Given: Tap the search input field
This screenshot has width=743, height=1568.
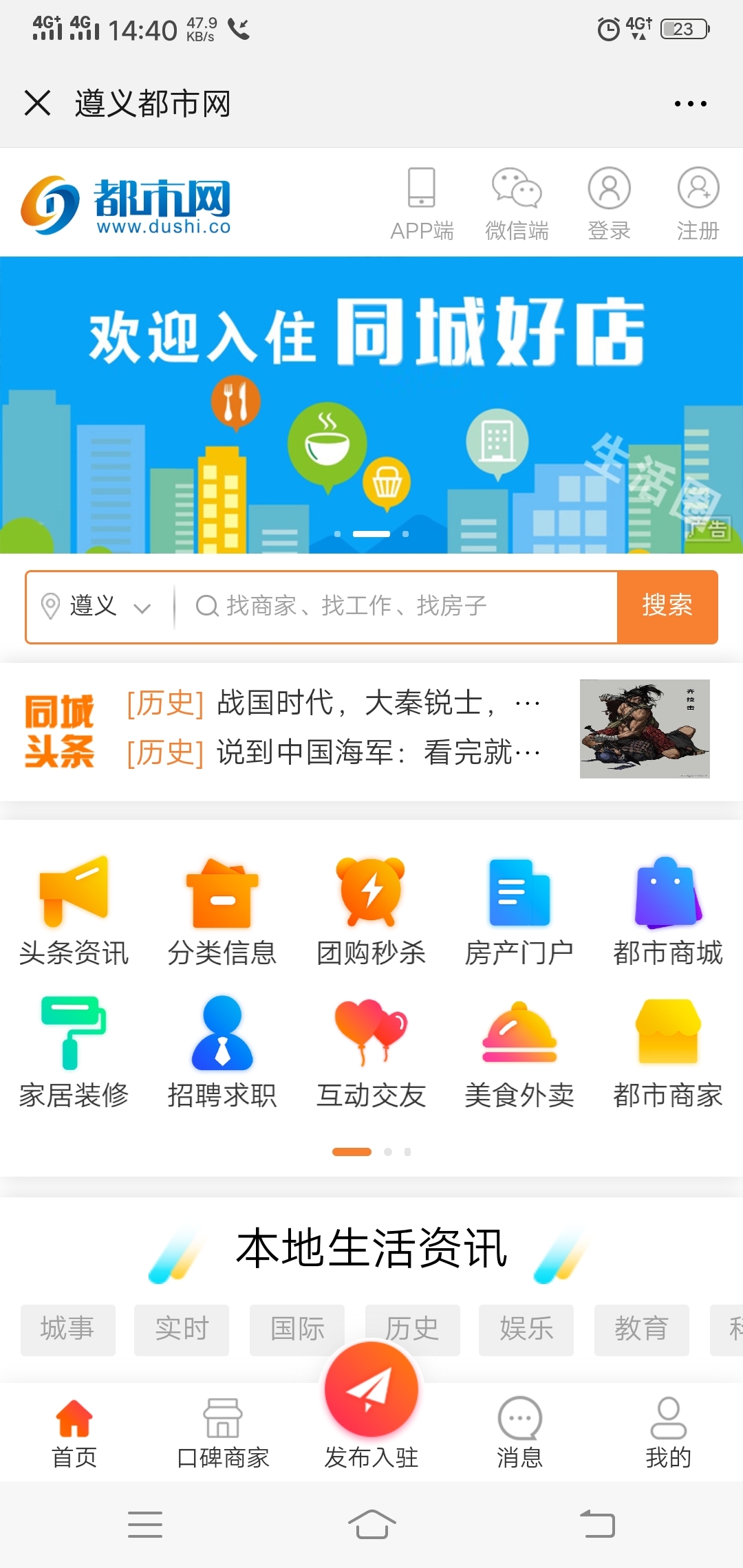Looking at the screenshot, I should [392, 607].
